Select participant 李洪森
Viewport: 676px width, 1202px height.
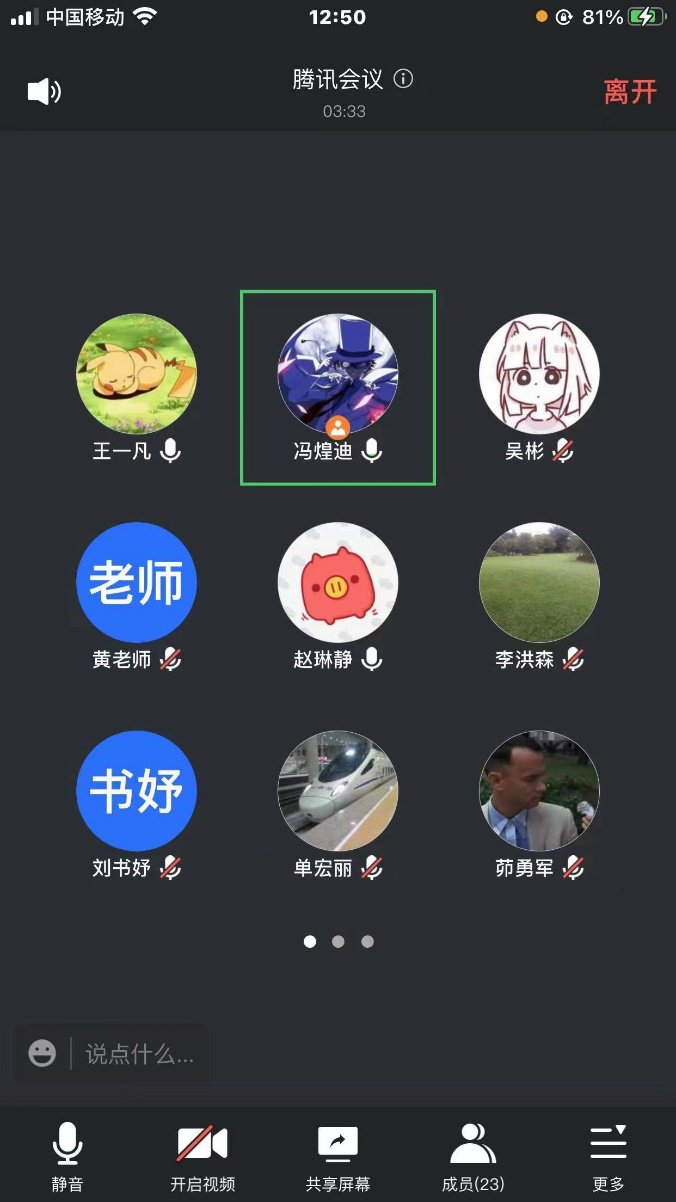click(x=539, y=583)
